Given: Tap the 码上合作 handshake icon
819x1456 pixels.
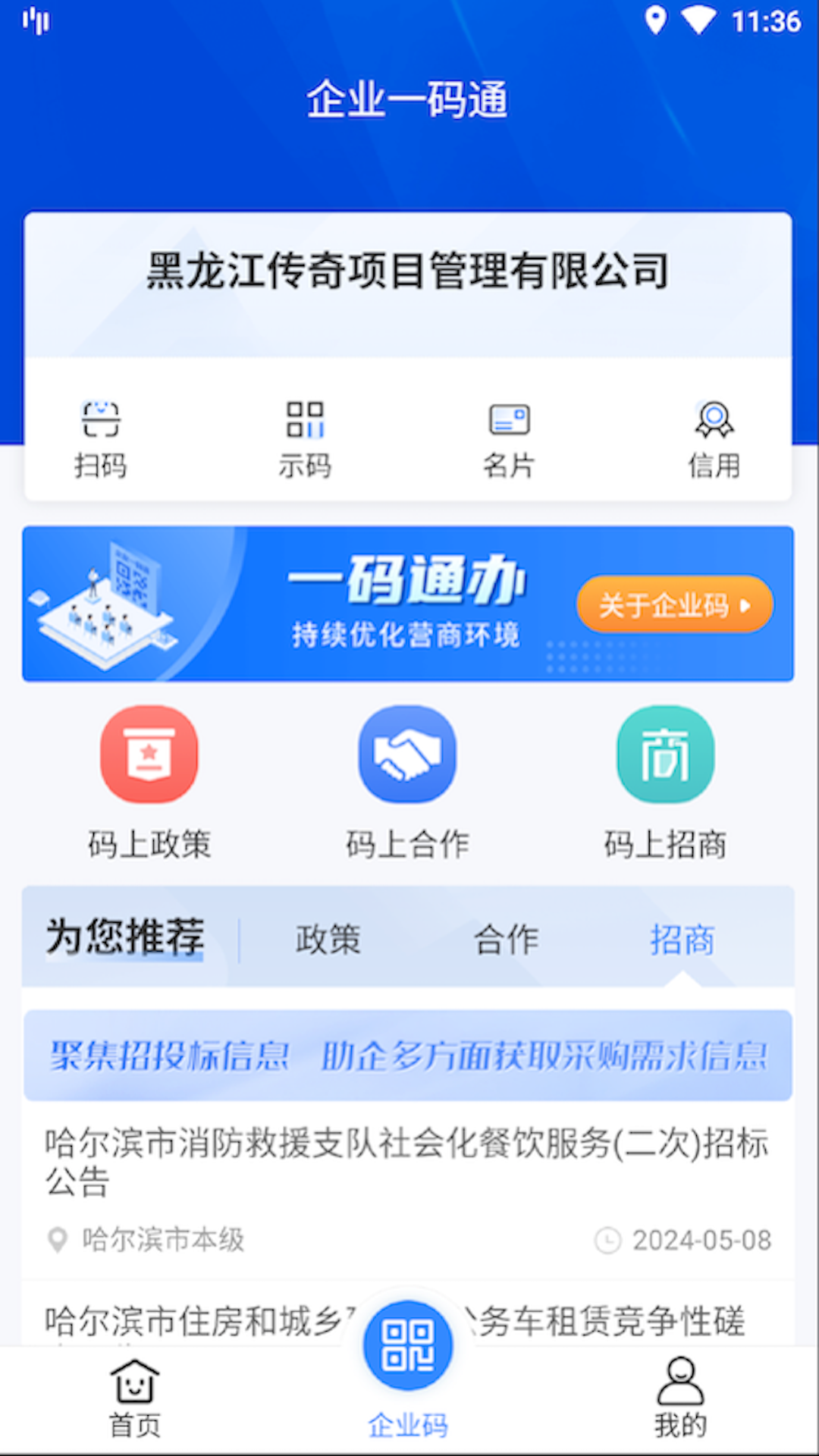Looking at the screenshot, I should tap(407, 755).
